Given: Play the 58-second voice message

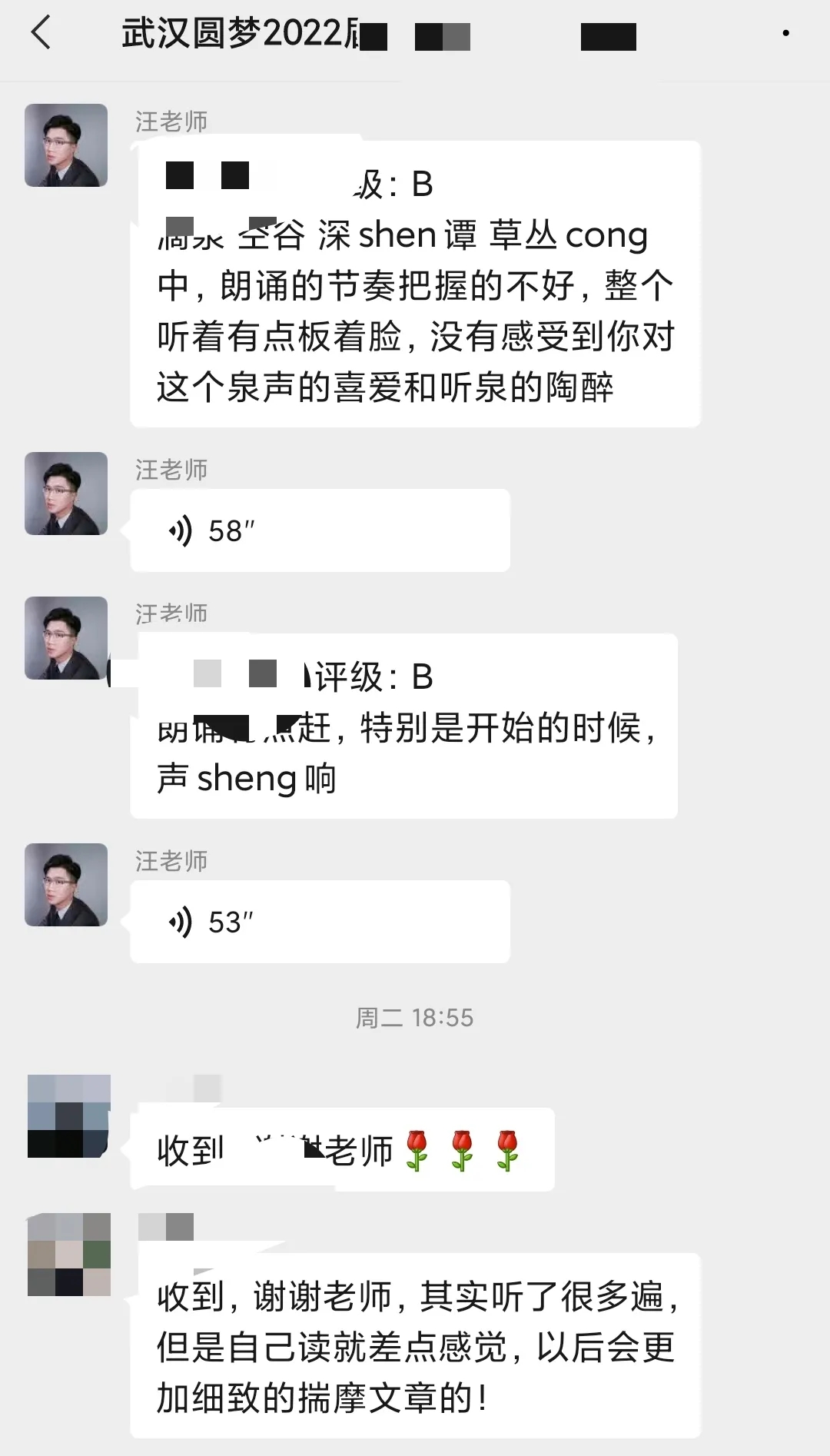Looking at the screenshot, I should [x=320, y=530].
